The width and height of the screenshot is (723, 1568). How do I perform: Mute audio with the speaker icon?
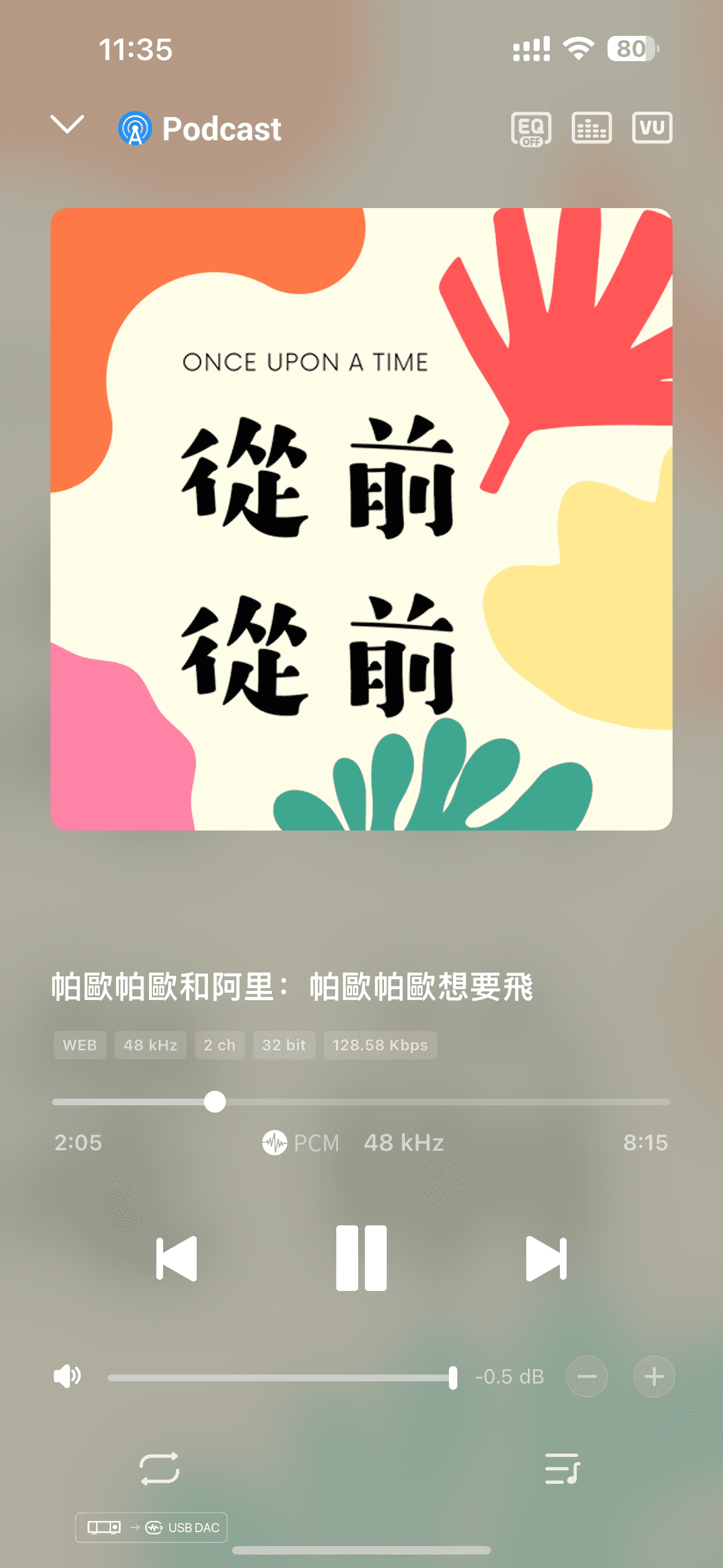pyautogui.click(x=68, y=1376)
